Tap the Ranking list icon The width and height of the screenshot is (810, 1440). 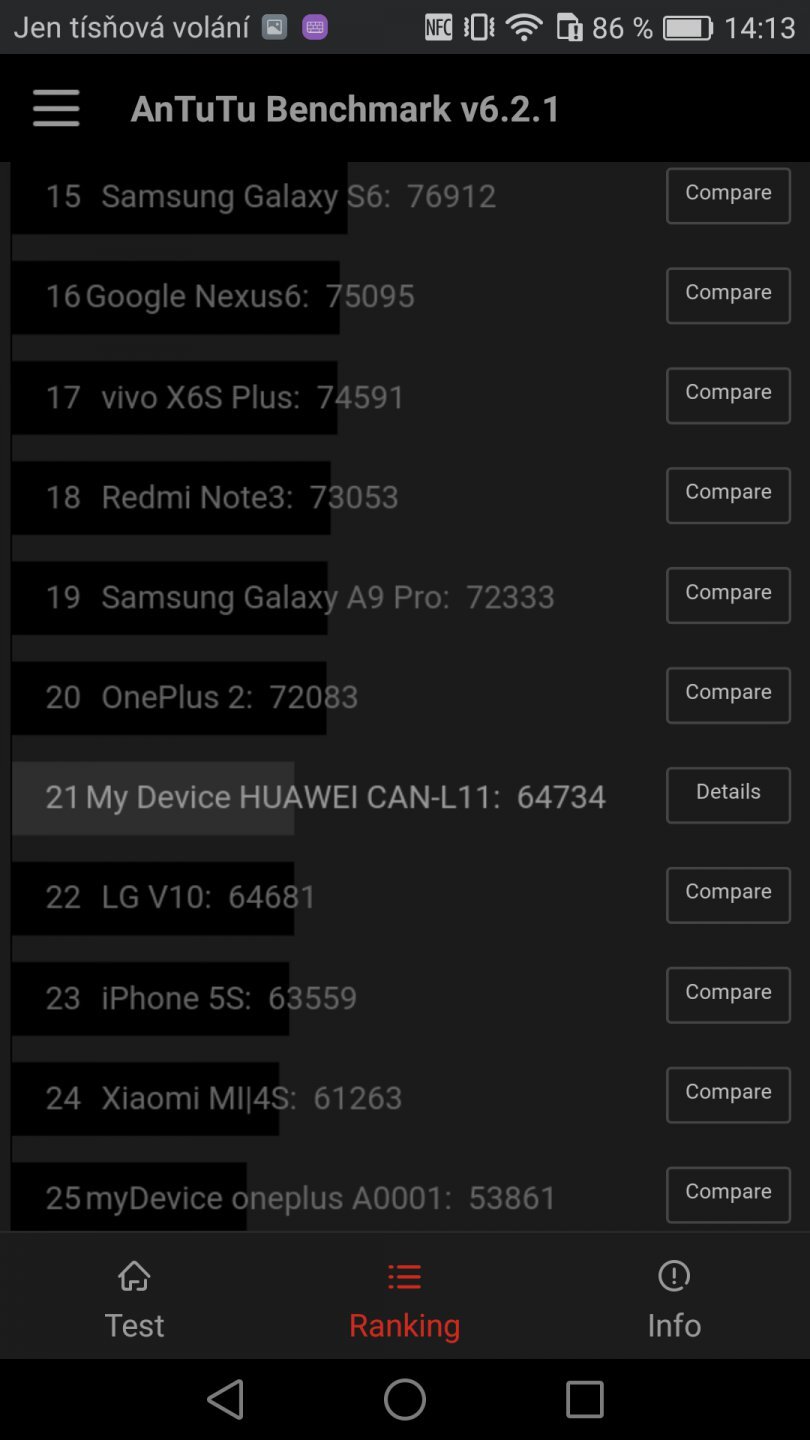[x=404, y=1277]
